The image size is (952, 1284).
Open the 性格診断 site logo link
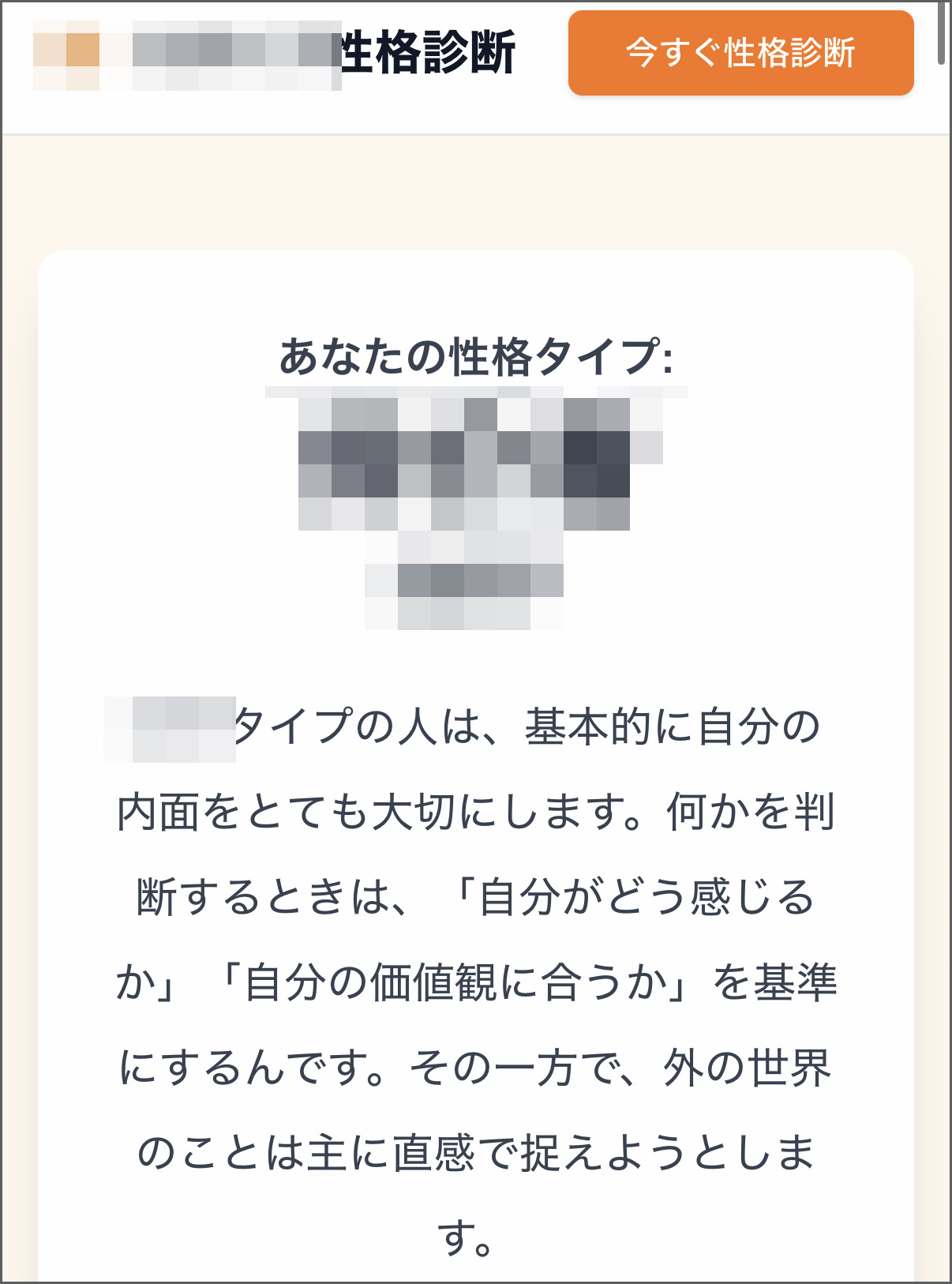click(x=275, y=54)
